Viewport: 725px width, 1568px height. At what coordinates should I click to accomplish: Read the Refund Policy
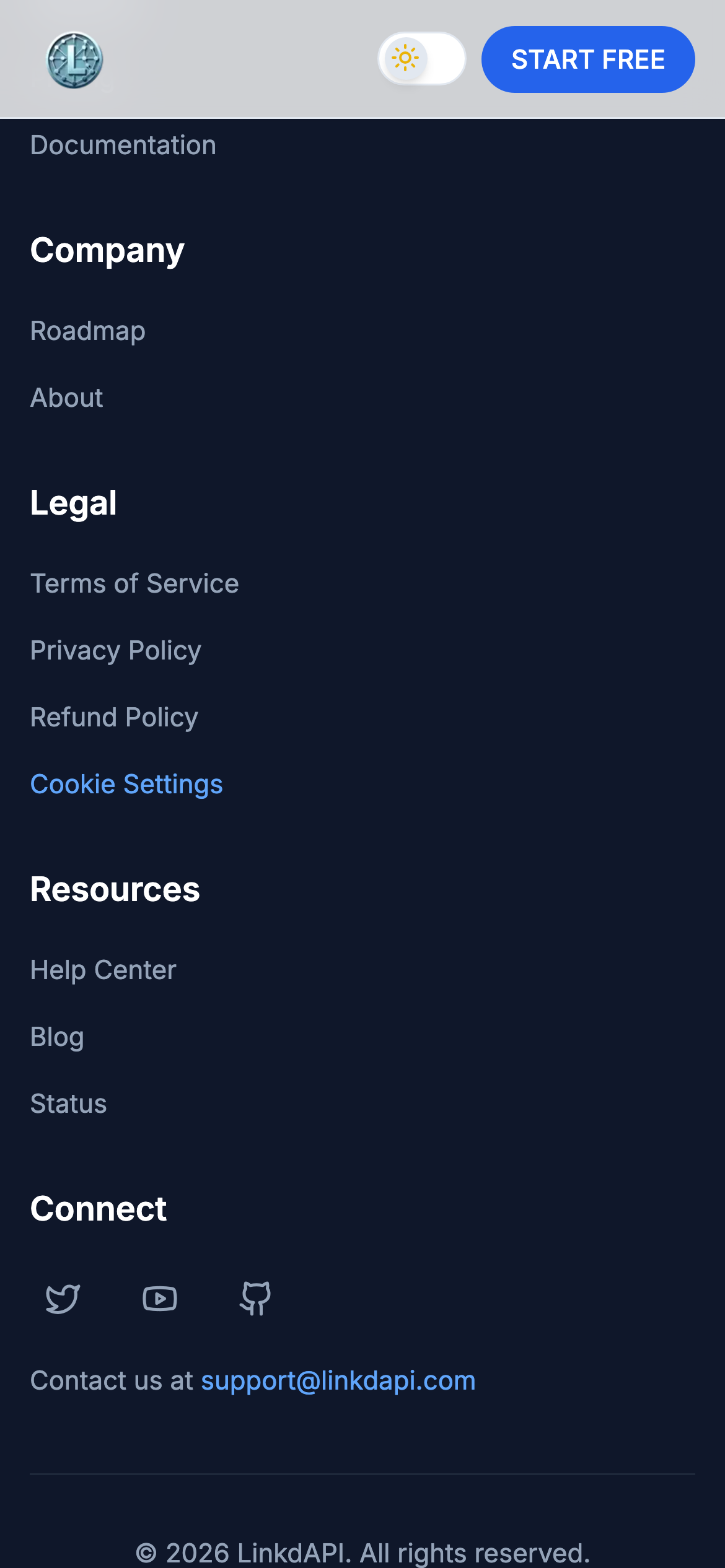[114, 717]
